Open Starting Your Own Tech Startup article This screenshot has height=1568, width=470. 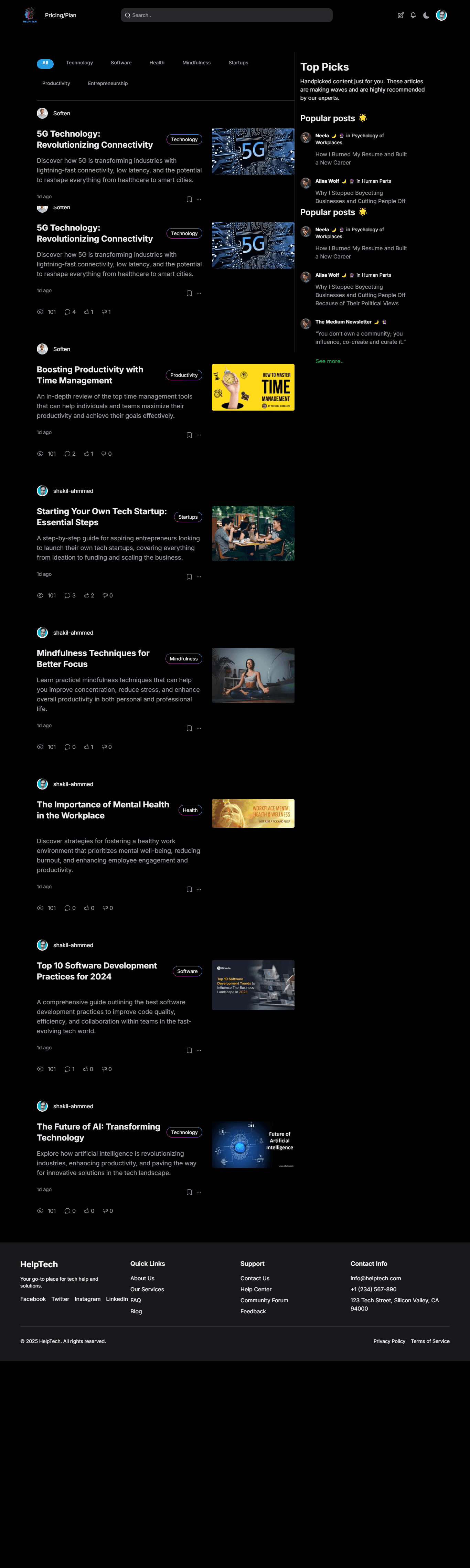tap(101, 517)
